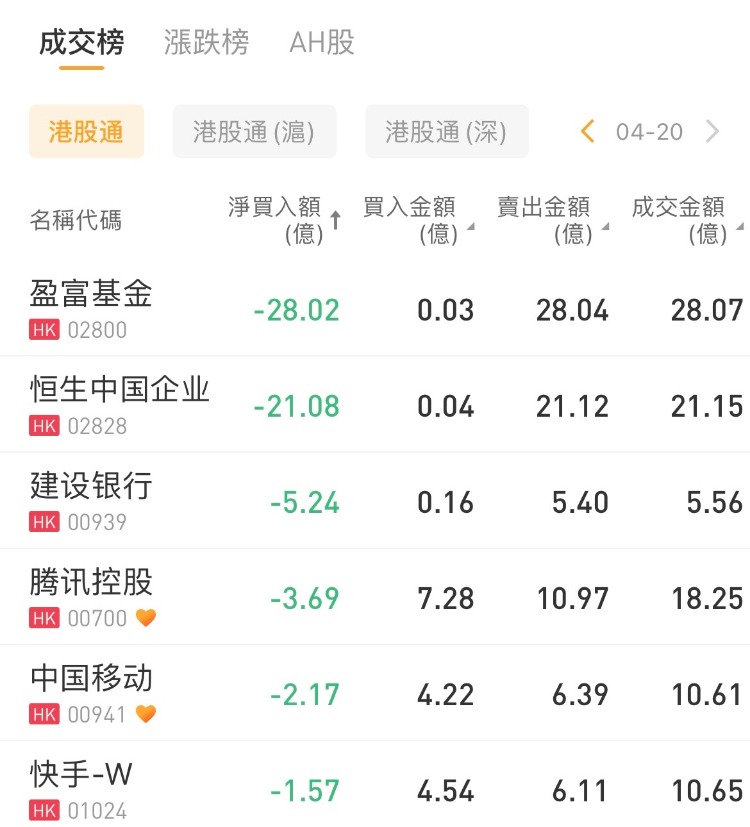Screen dimensions: 750x827
Task: Sort by 賣出金額 column
Action: 552,220
